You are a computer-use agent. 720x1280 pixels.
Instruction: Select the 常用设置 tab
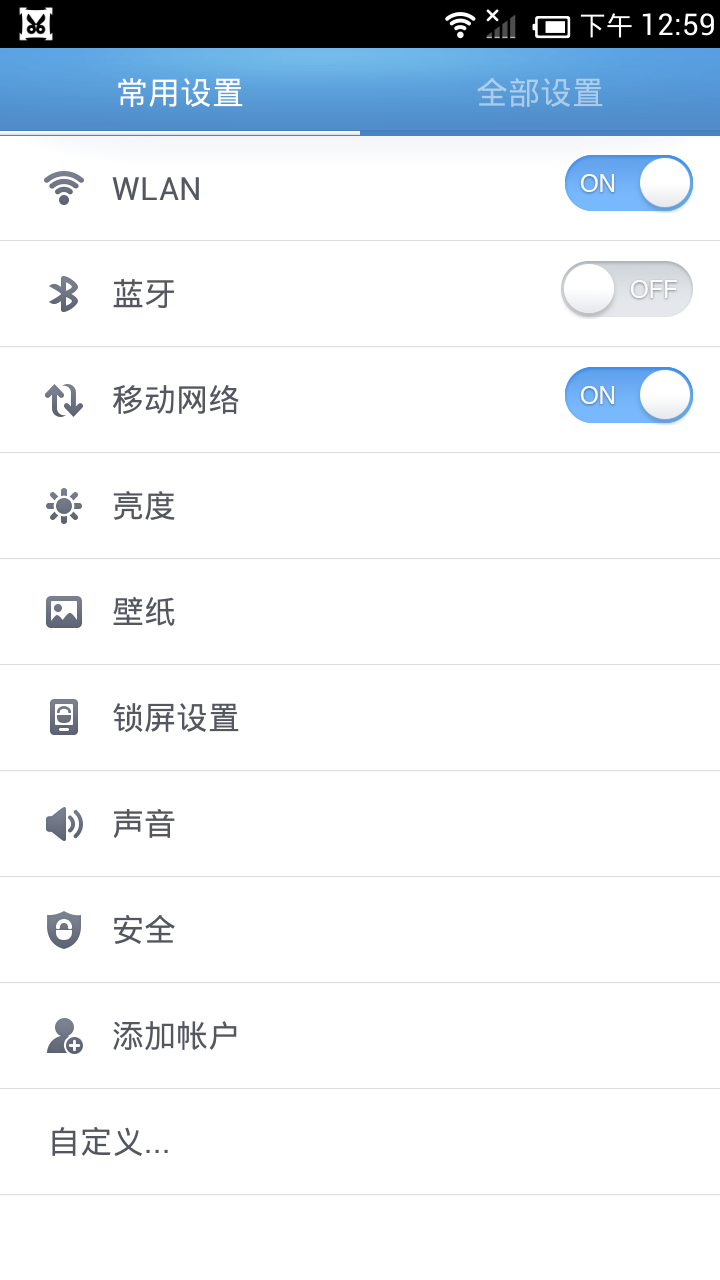pyautogui.click(x=180, y=93)
